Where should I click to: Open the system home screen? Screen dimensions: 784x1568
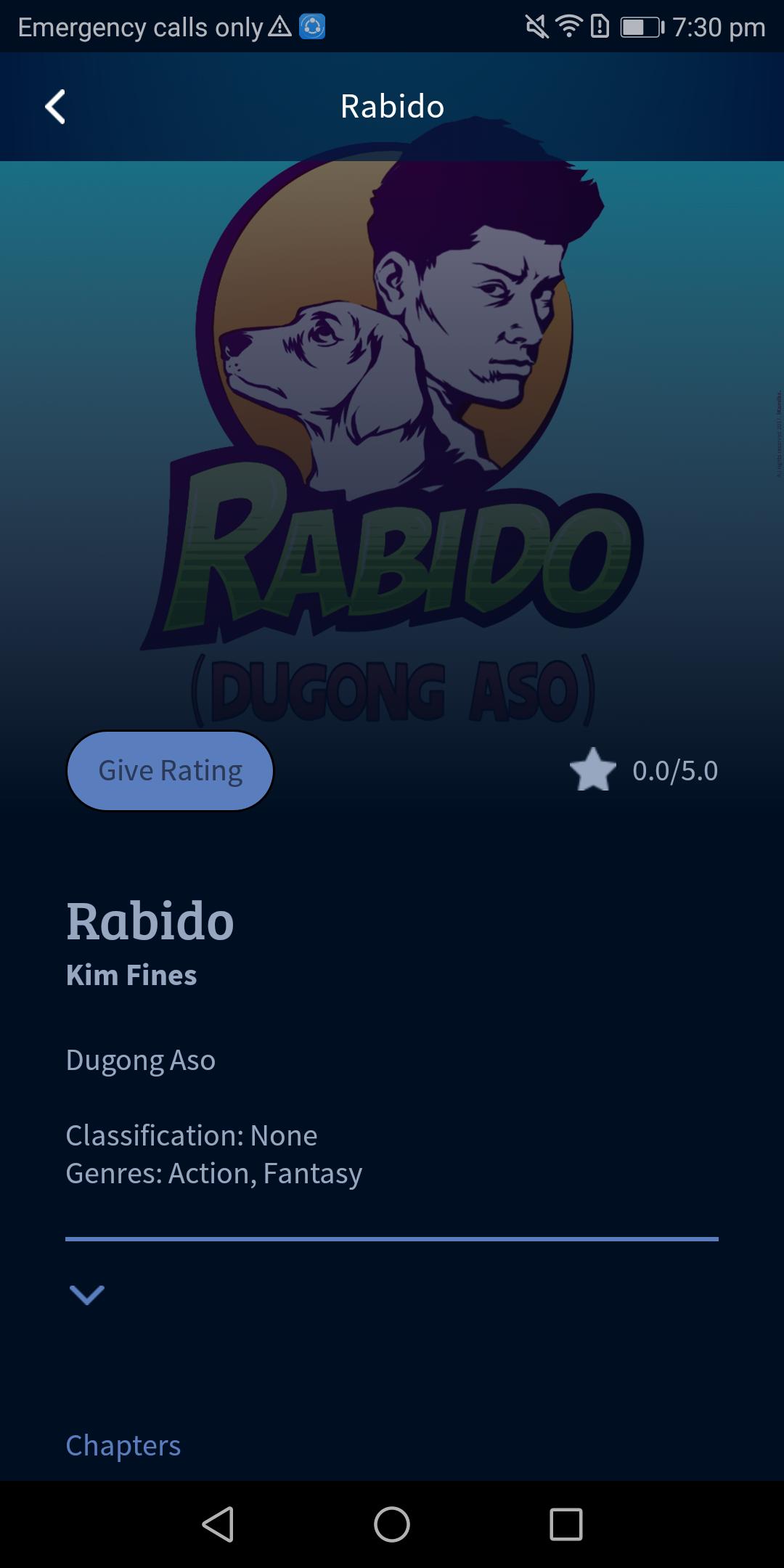(x=392, y=1524)
